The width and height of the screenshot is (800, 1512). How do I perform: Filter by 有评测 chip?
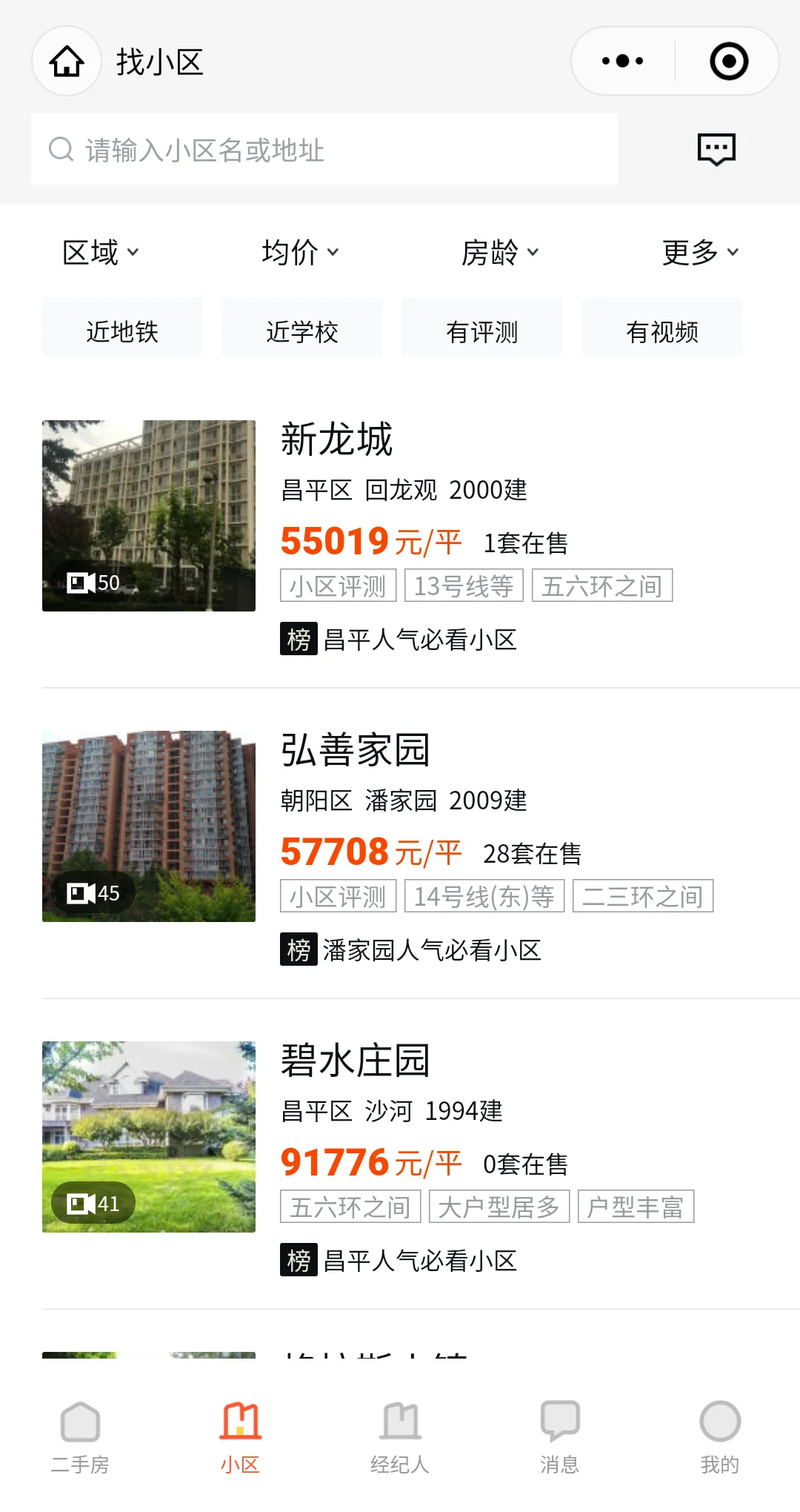tap(482, 331)
